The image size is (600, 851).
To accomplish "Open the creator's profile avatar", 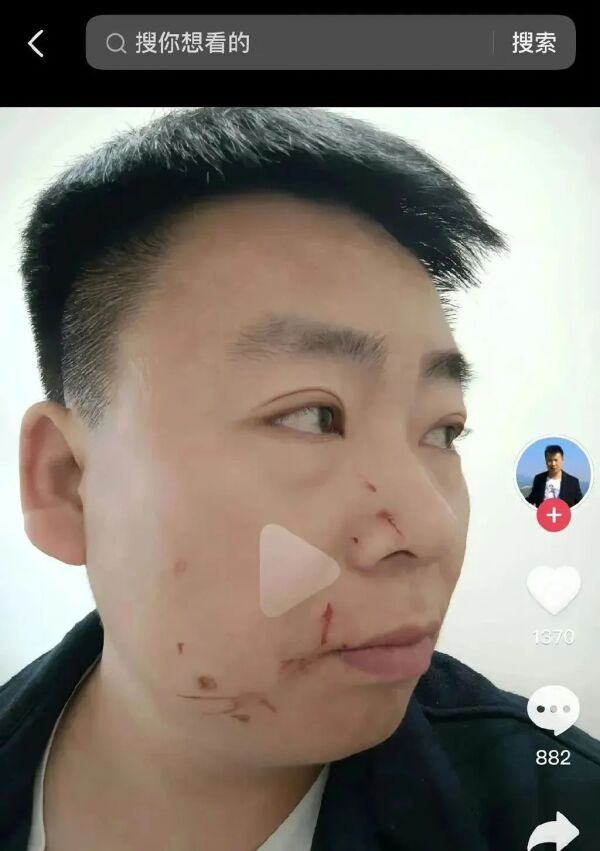I will coord(553,473).
